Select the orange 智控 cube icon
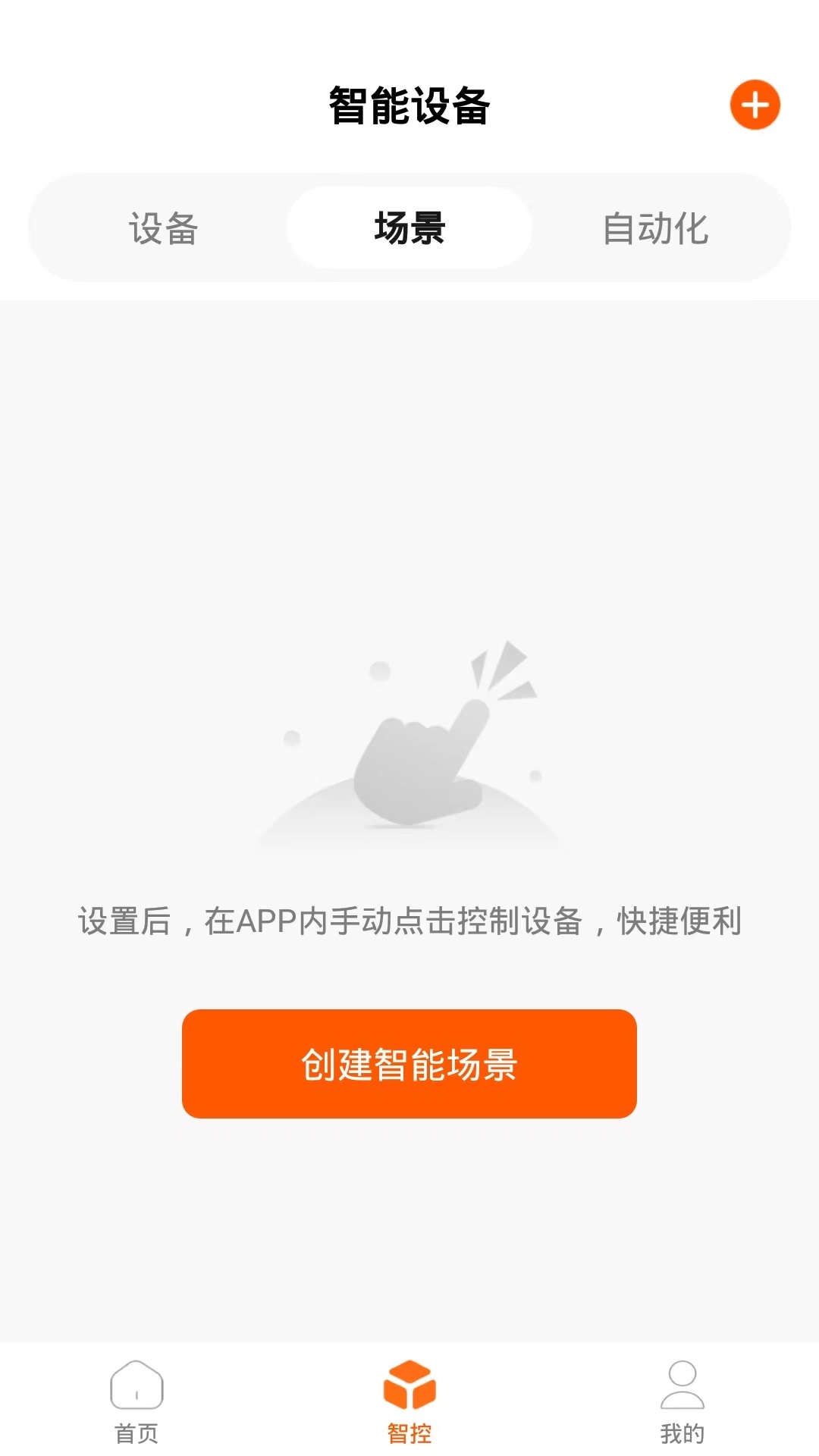 tap(409, 1385)
